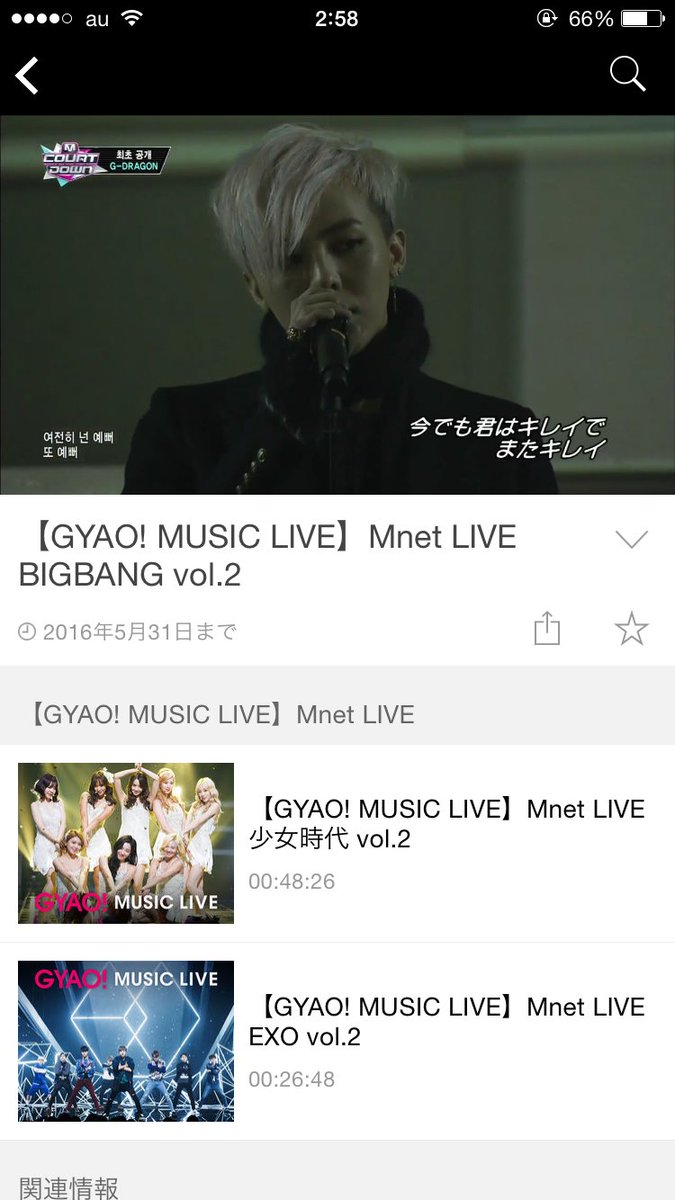The image size is (675, 1200).
Task: Tap the BIGBANG vol.2 video player
Action: click(337, 305)
